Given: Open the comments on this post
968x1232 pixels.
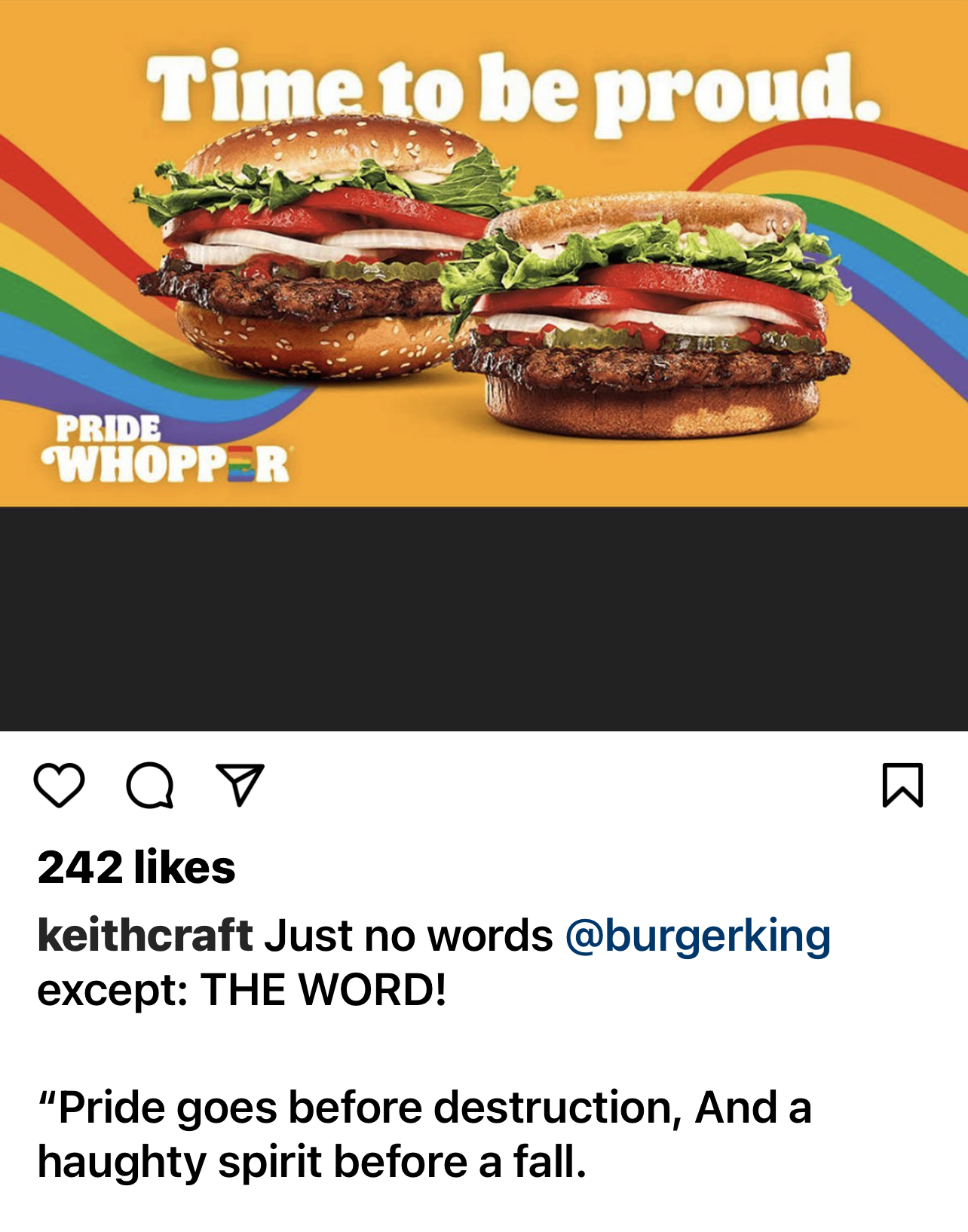Looking at the screenshot, I should tap(150, 786).
